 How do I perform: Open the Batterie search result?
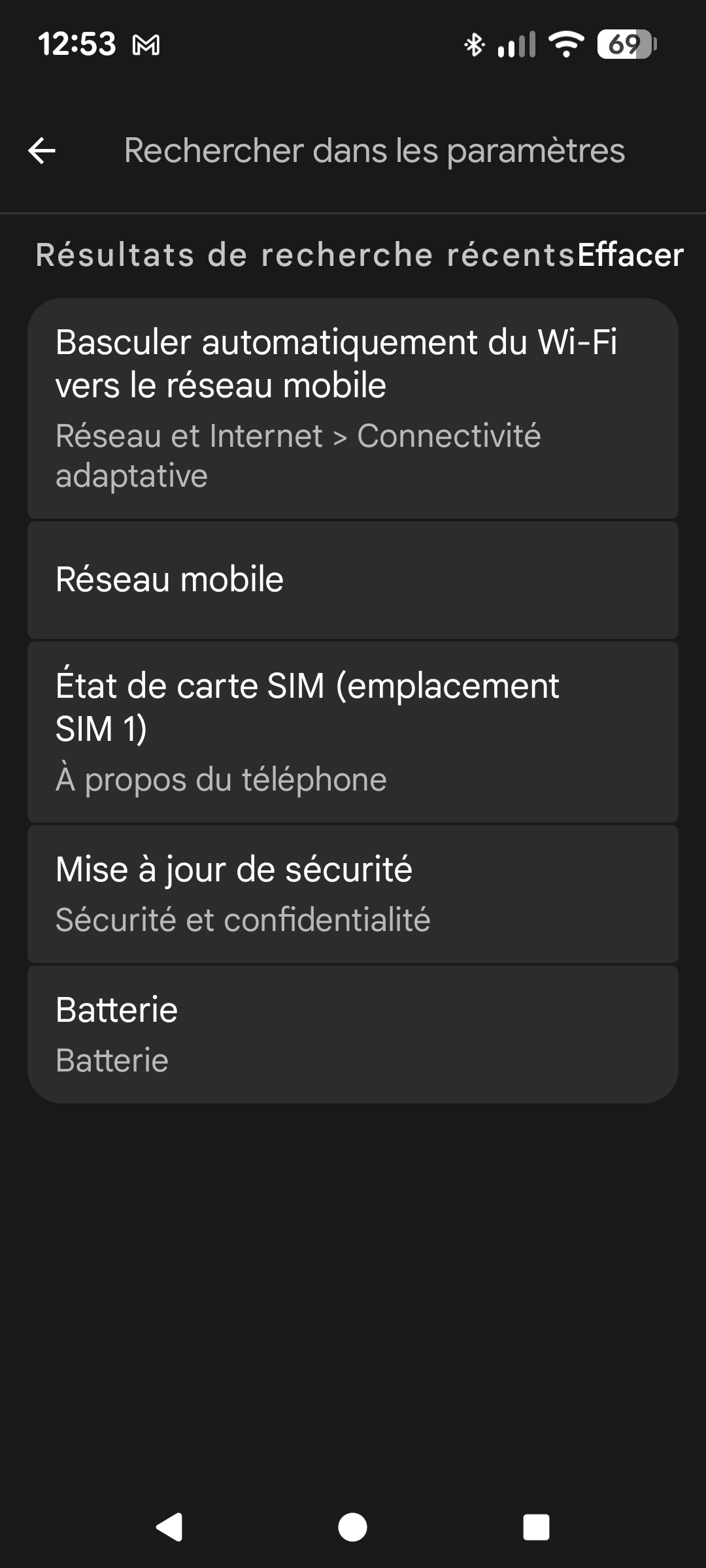click(353, 1034)
